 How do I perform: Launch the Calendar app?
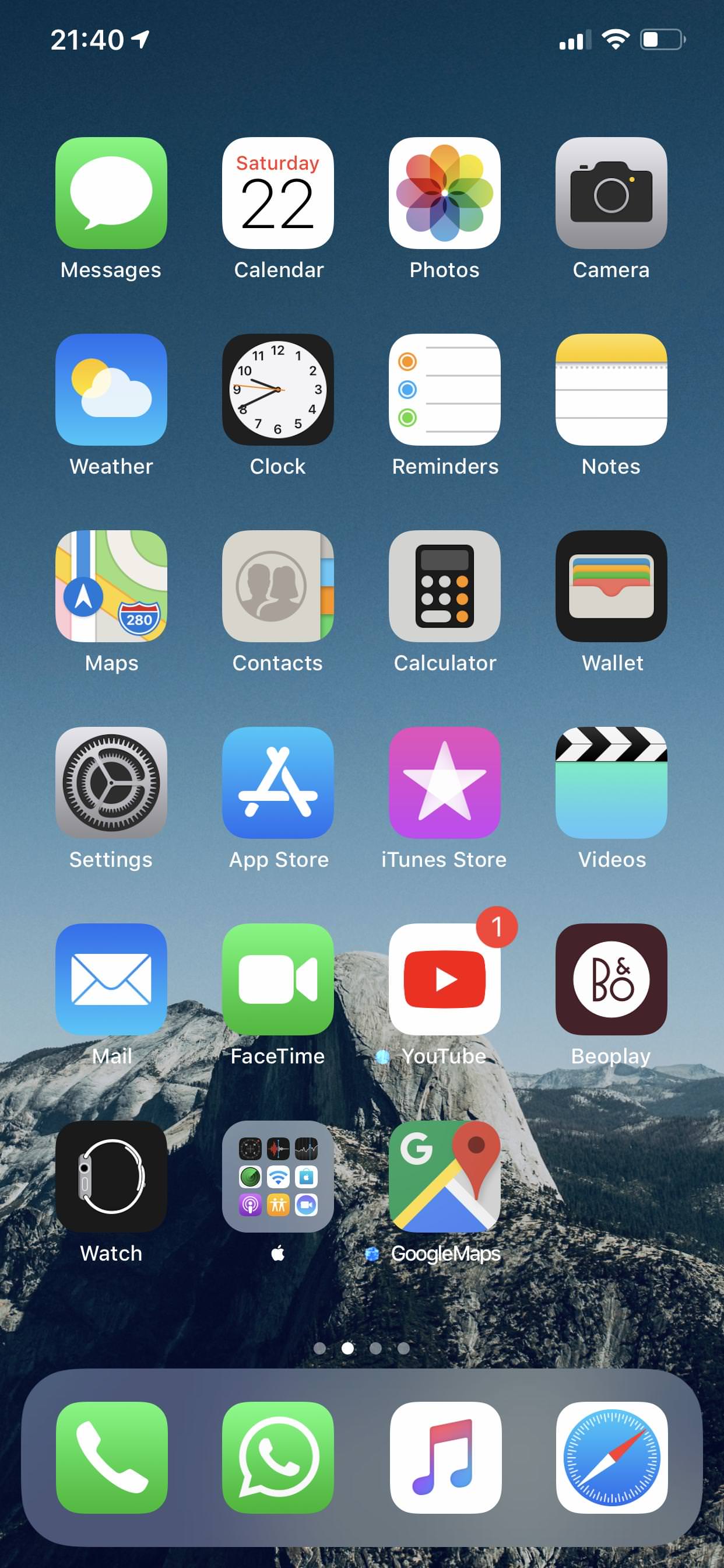[277, 193]
